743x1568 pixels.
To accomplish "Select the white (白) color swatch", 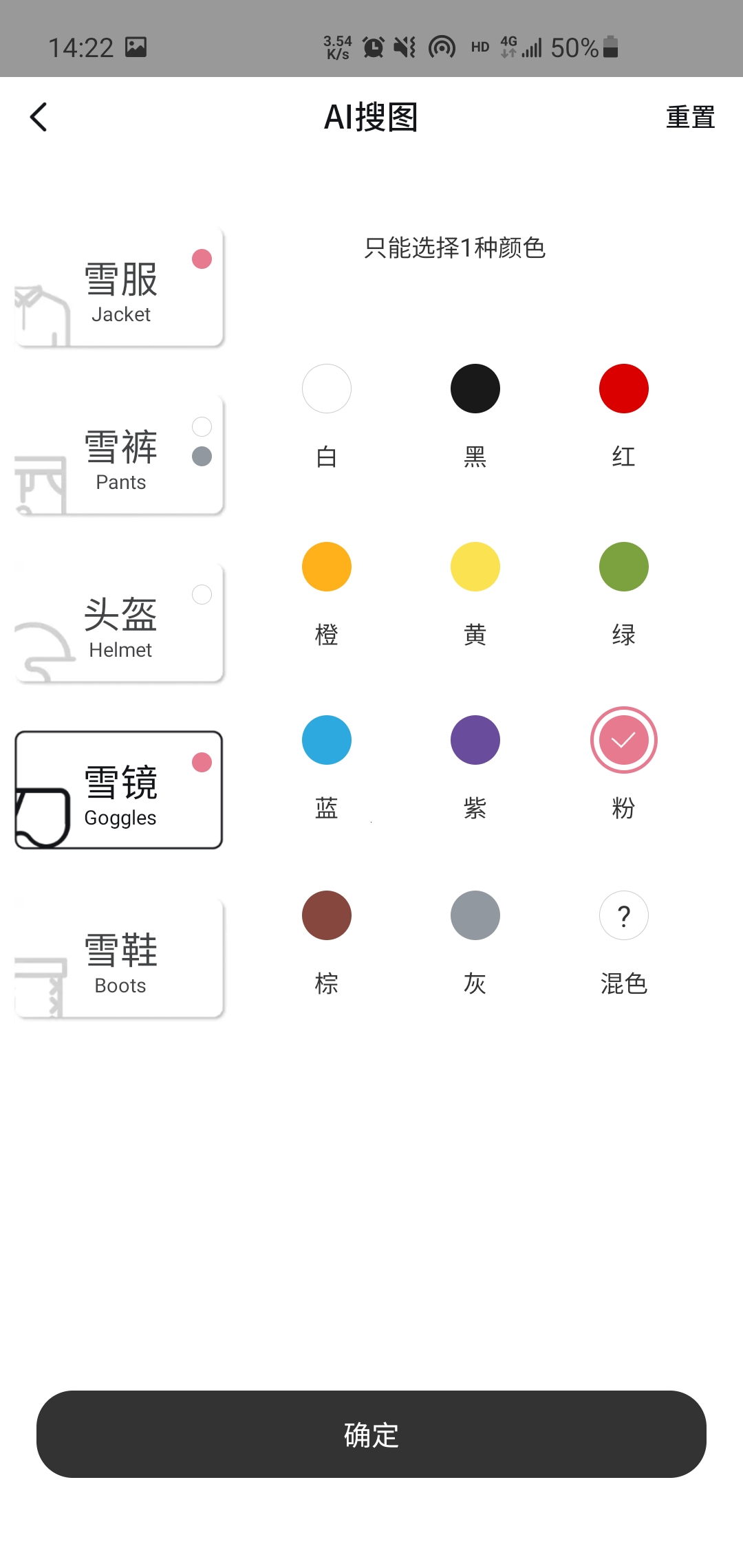I will [x=326, y=388].
